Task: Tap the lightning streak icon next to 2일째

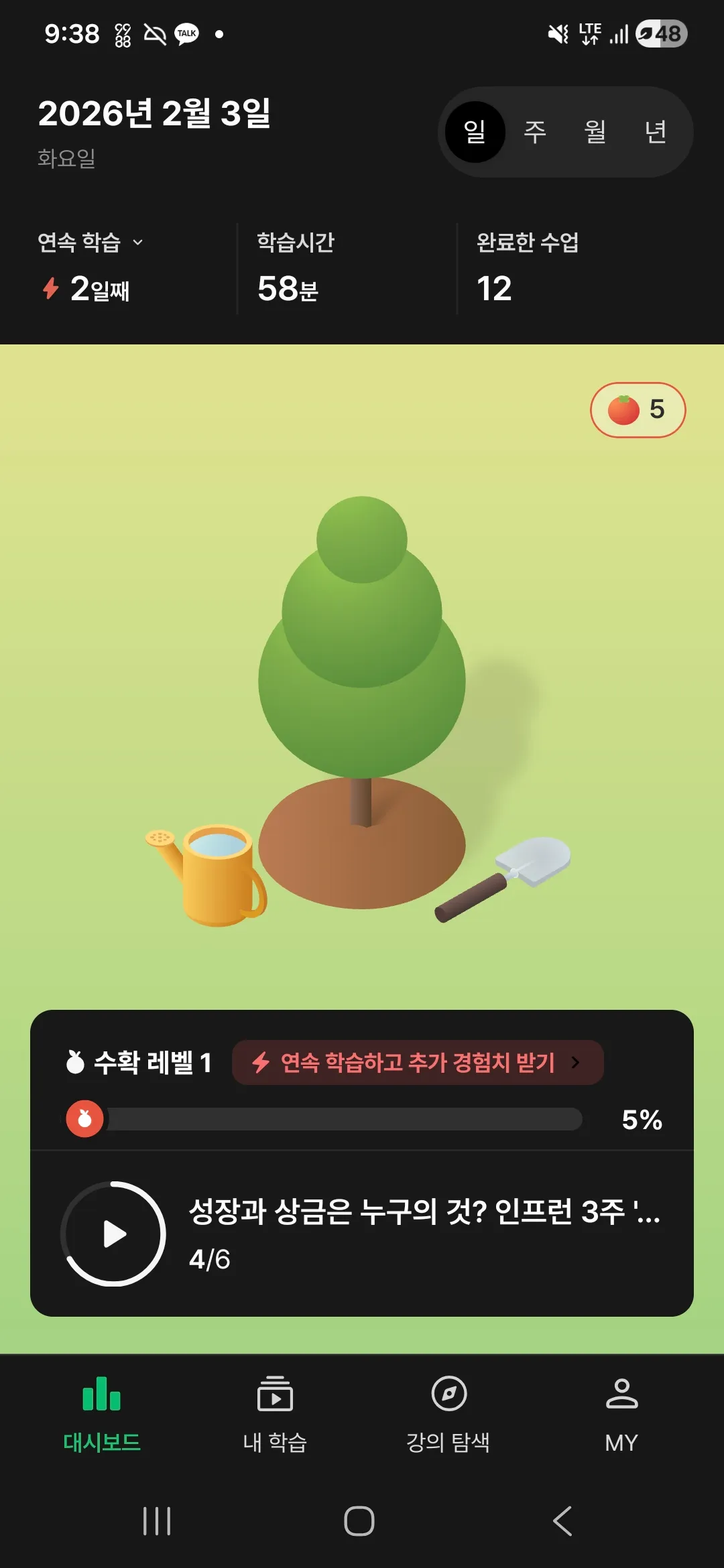Action: click(x=50, y=289)
